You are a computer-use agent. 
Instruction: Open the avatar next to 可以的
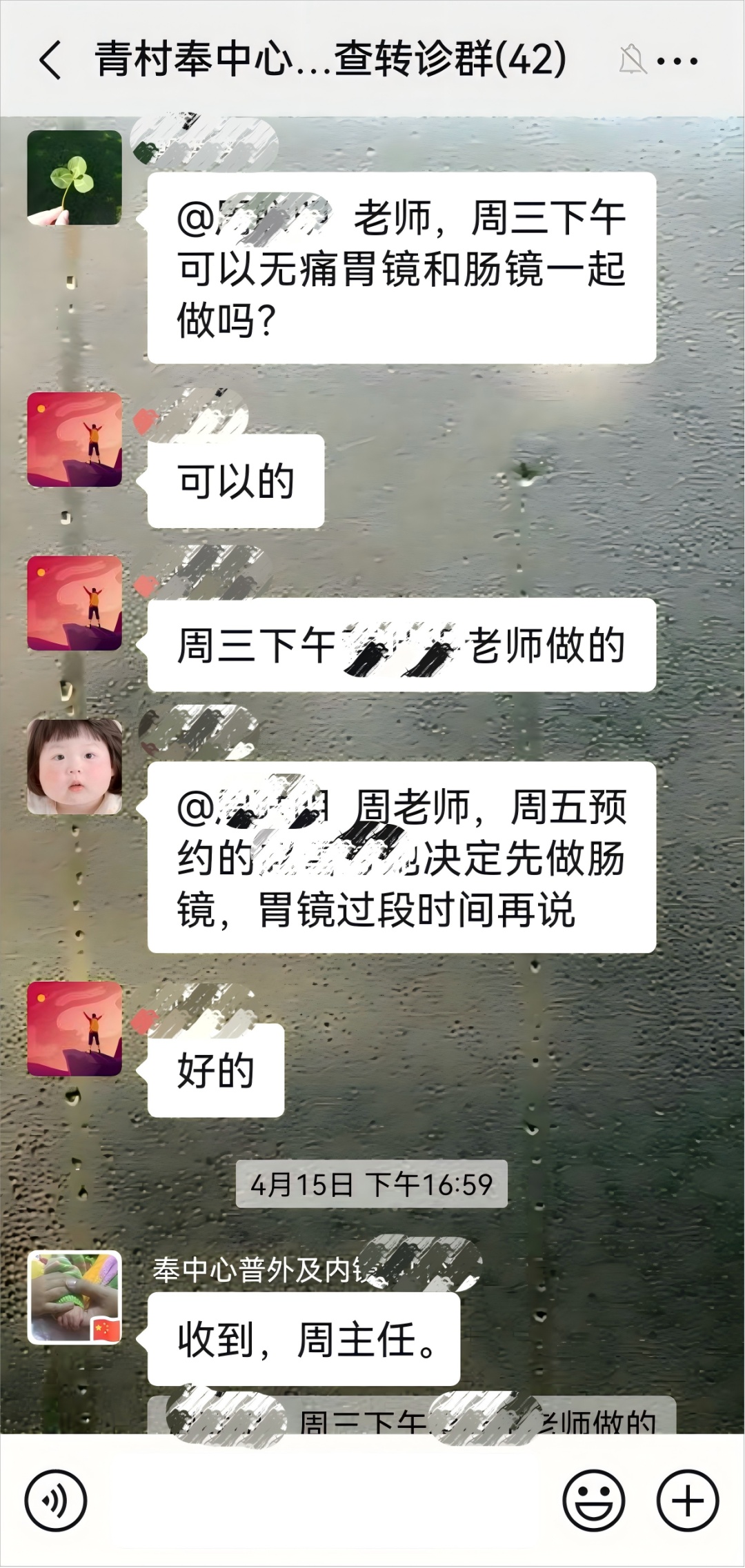(74, 440)
